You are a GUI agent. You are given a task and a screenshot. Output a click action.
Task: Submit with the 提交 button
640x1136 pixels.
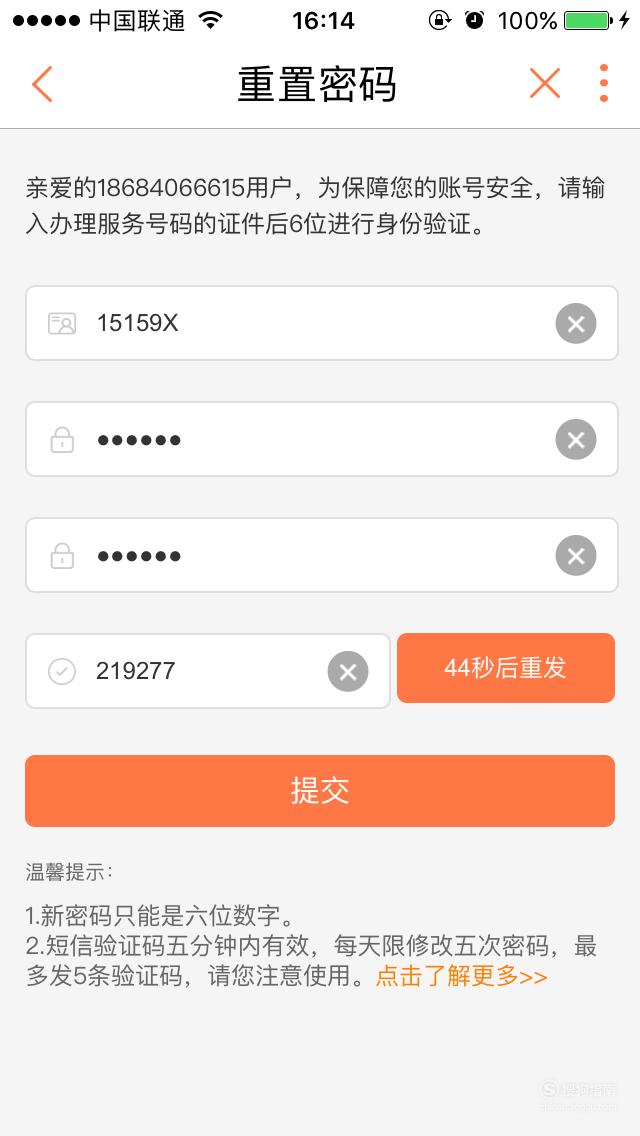[320, 790]
